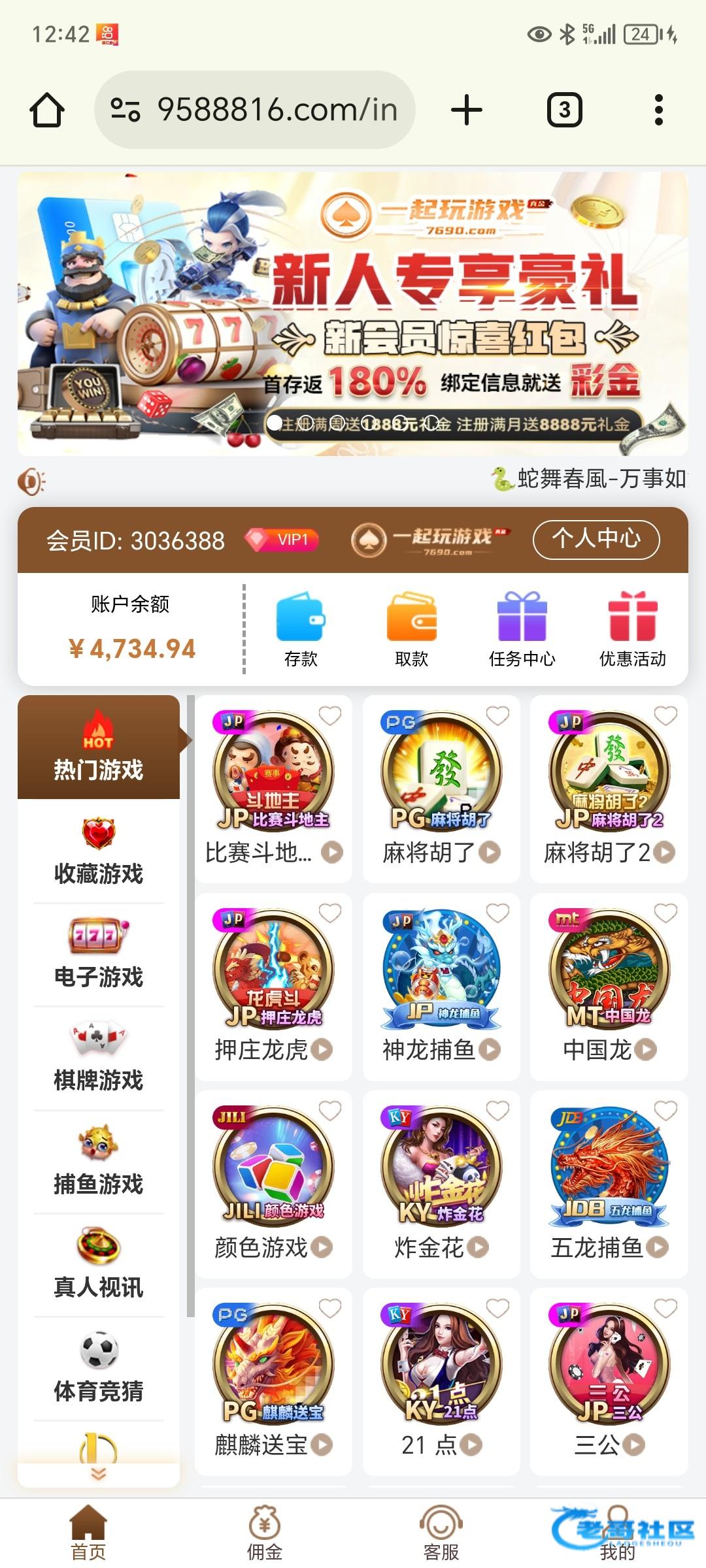
Task: Open the browser overflow menu
Action: (658, 110)
